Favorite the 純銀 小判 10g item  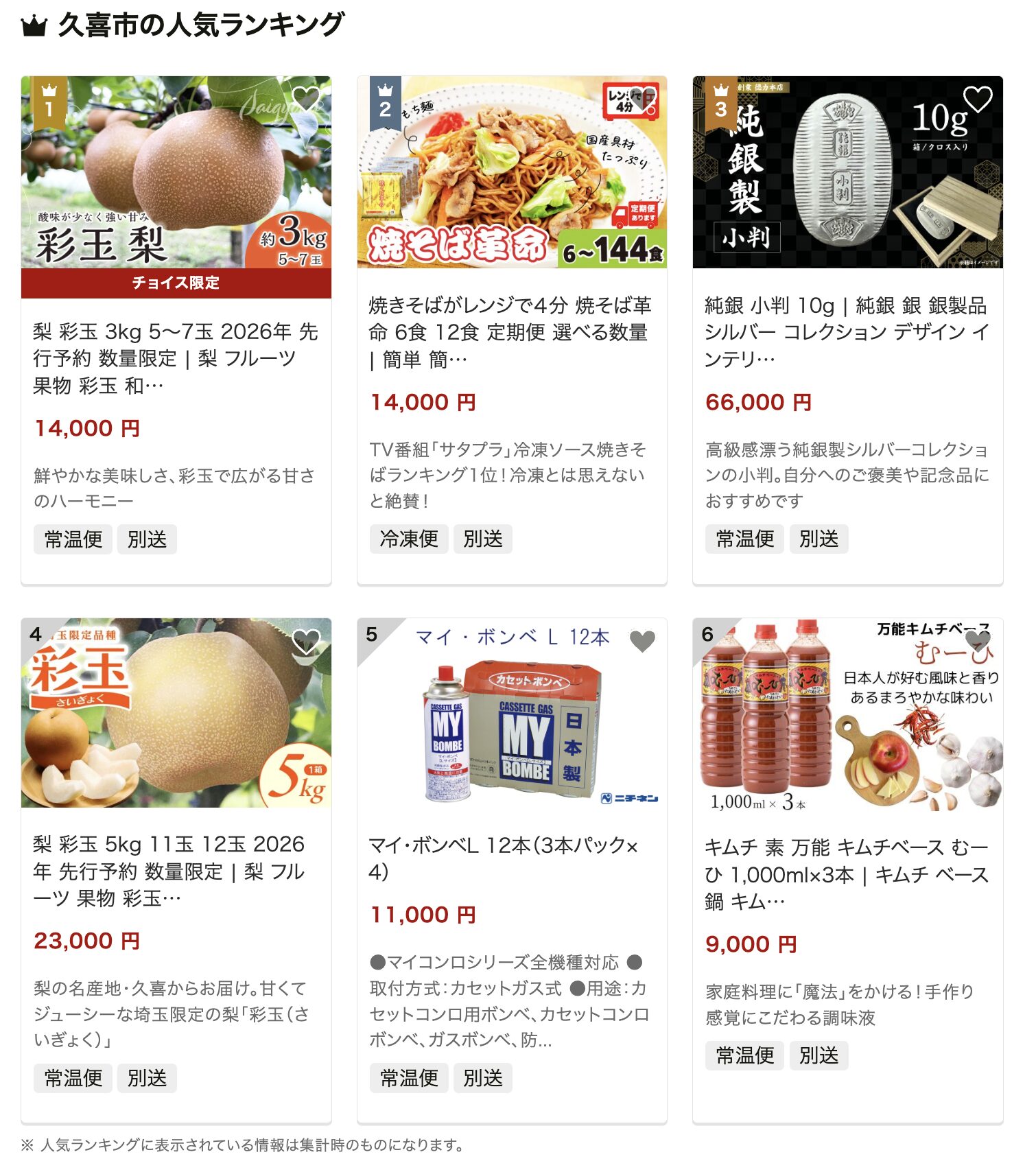pyautogui.click(x=978, y=99)
